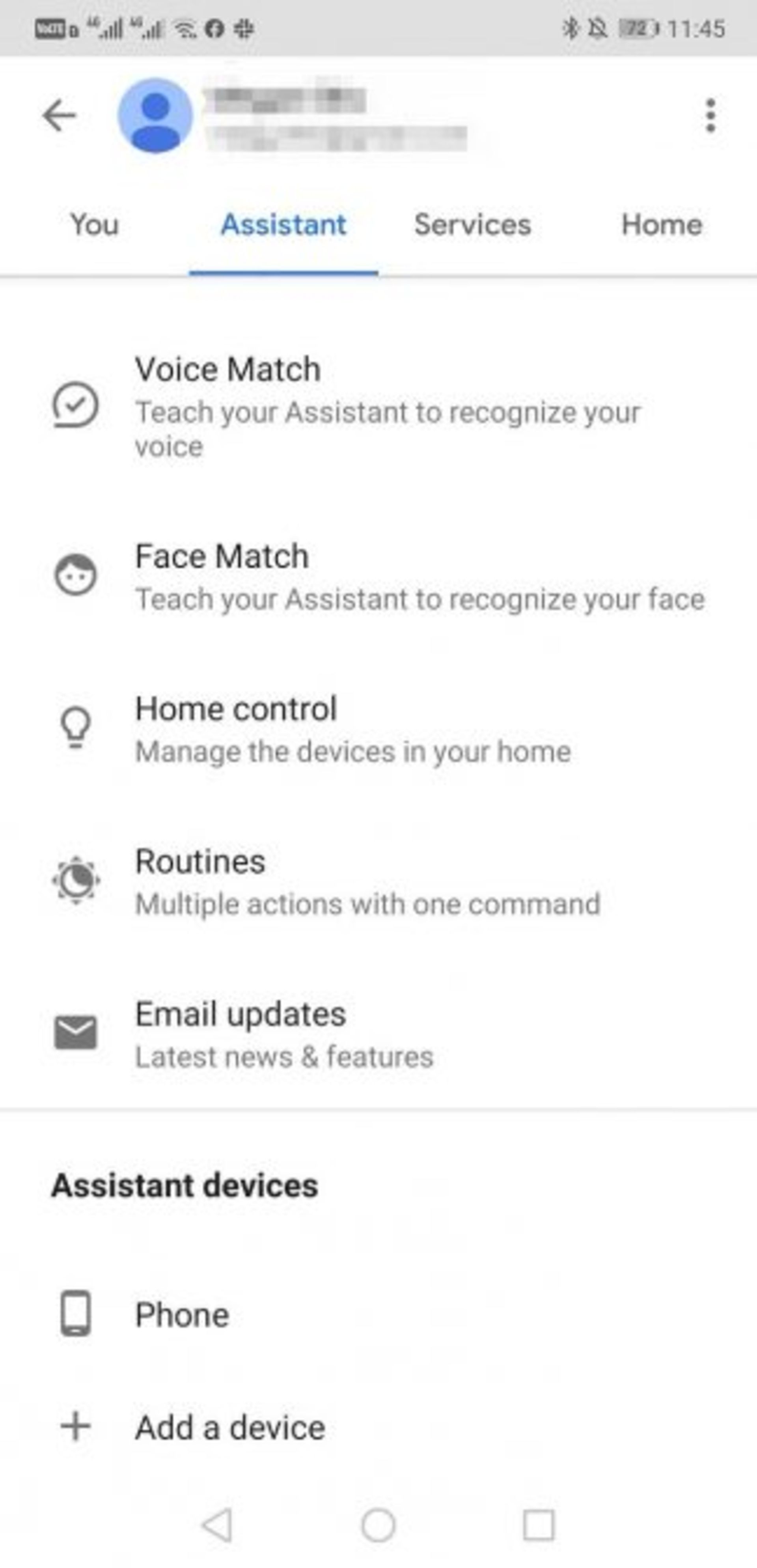Select the Assistant tab
Image resolution: width=757 pixels, height=1568 pixels.
pos(283,225)
